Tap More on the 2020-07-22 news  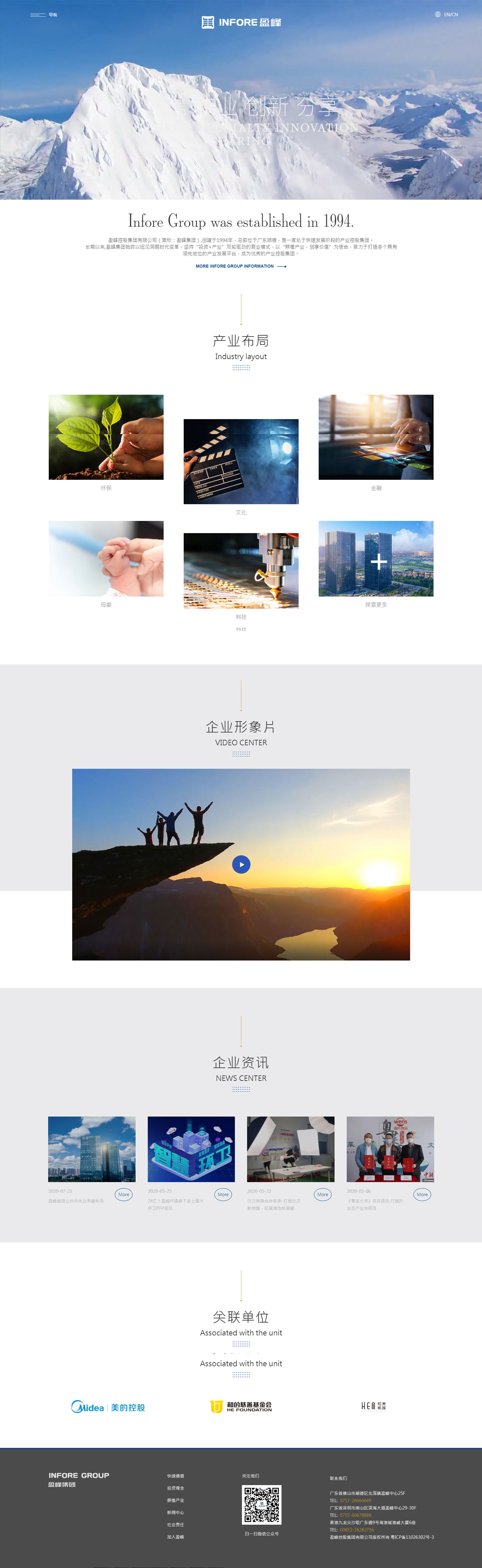(124, 1194)
